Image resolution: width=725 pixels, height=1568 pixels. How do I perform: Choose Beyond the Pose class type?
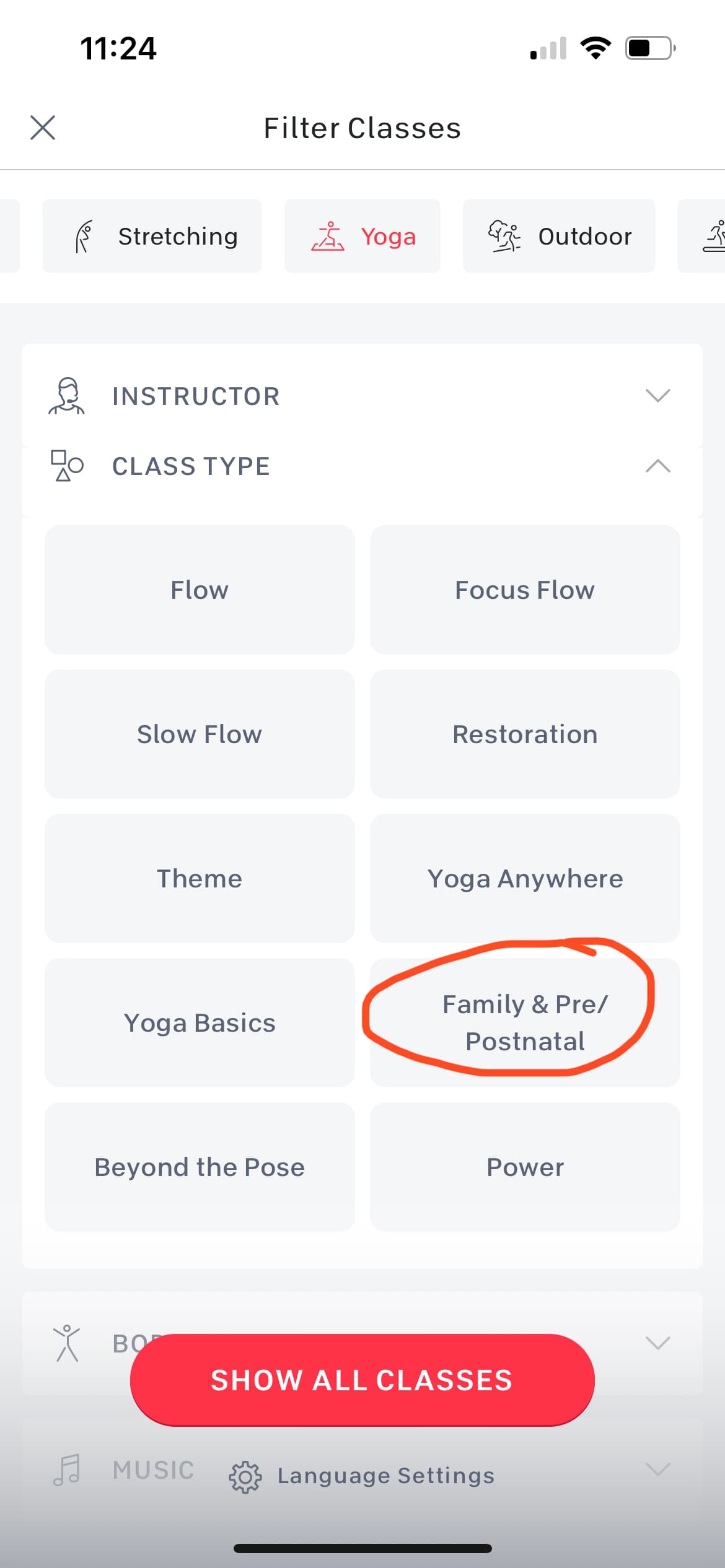(x=200, y=1167)
